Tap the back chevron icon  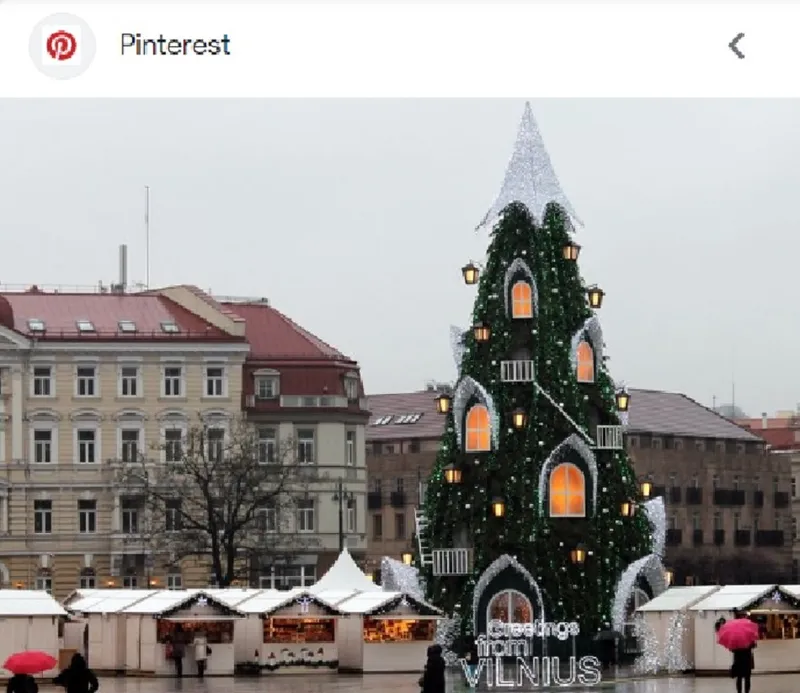pyautogui.click(x=737, y=46)
